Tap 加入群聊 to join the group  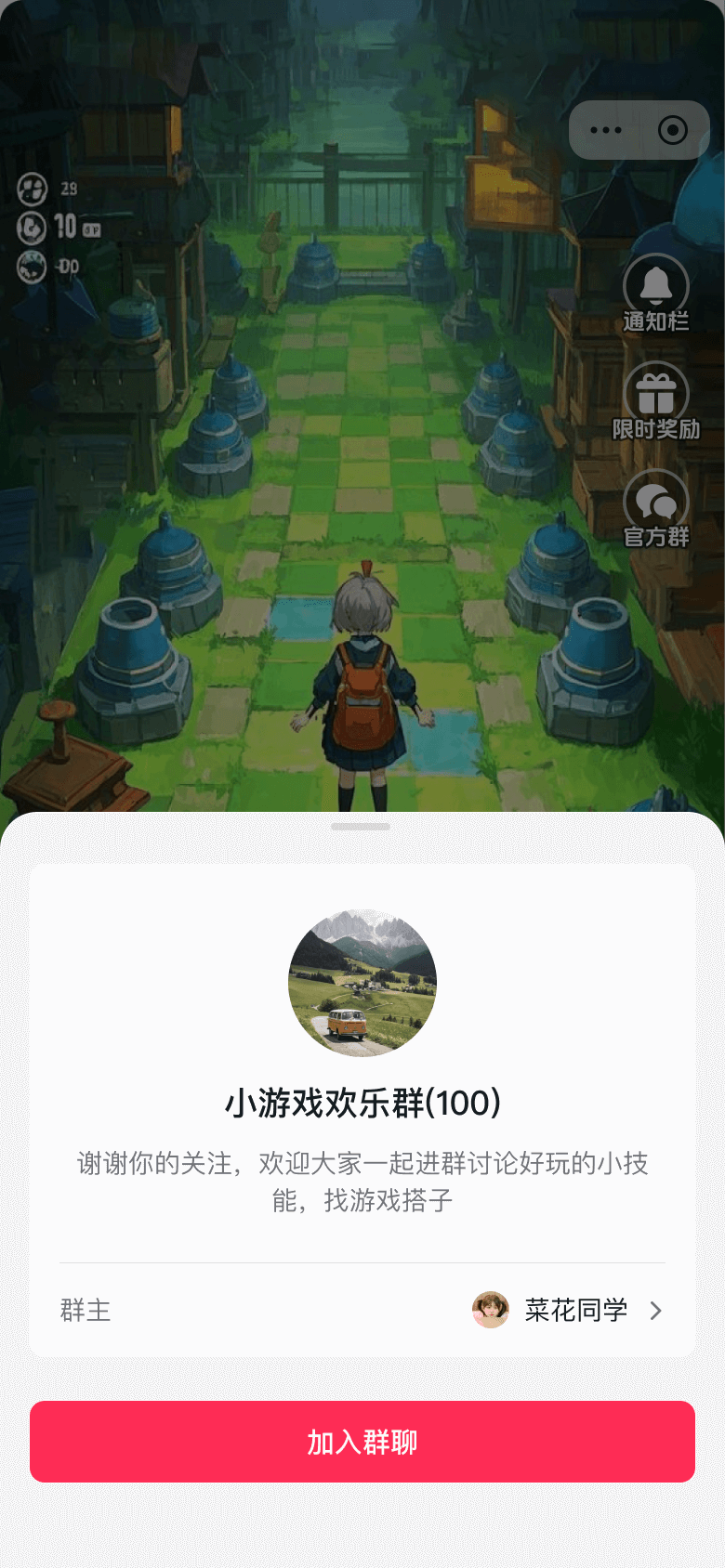(x=362, y=1441)
